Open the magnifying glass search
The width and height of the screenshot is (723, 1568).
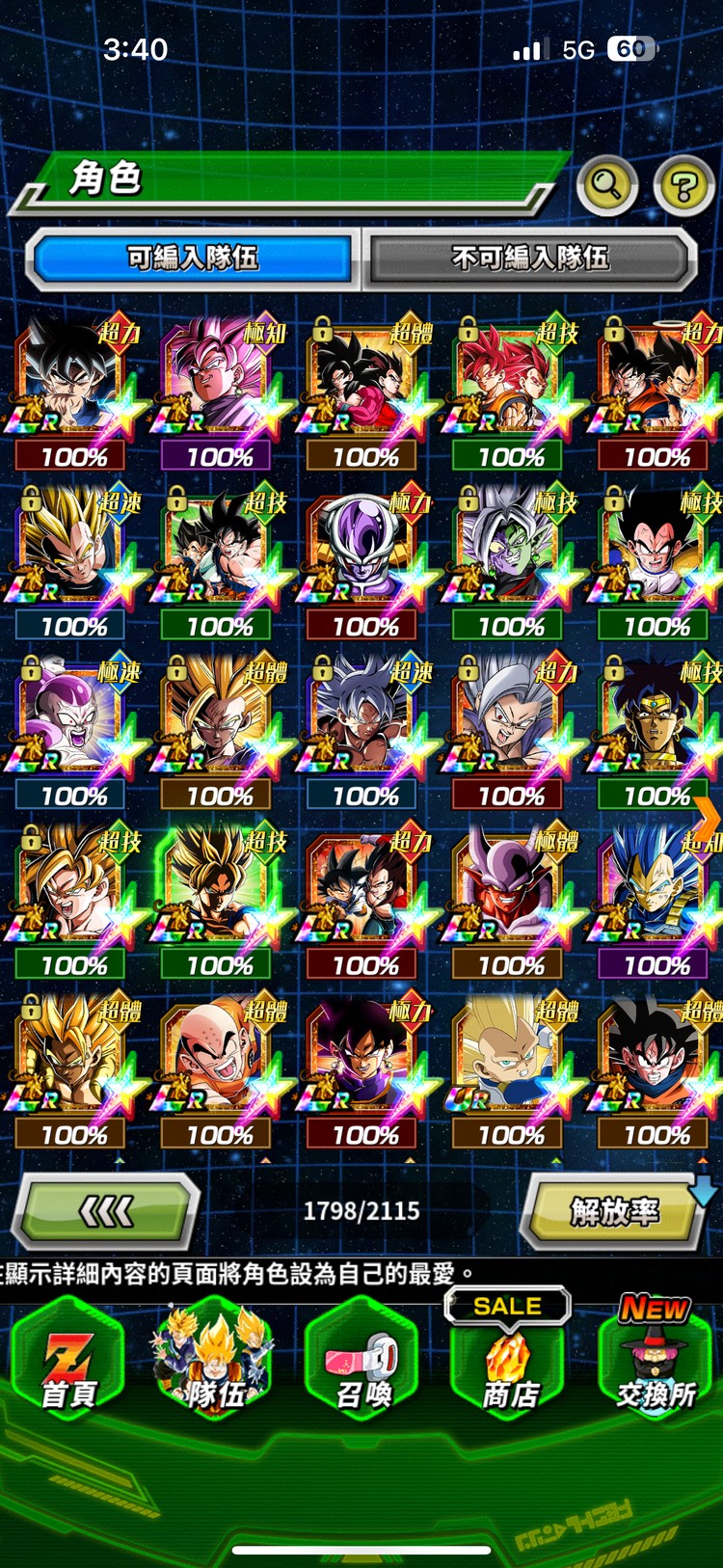[x=606, y=183]
